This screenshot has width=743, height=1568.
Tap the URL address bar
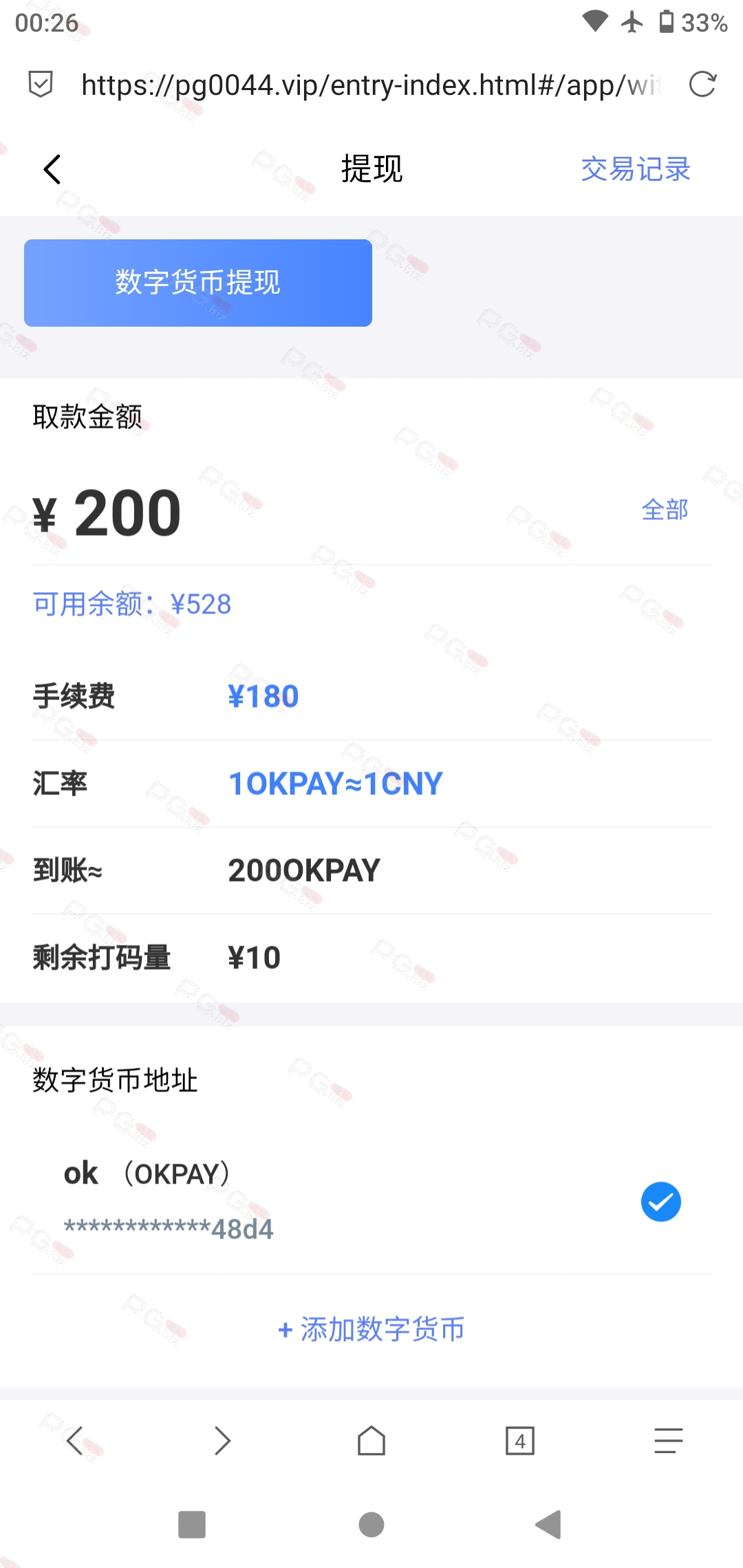pos(371,85)
